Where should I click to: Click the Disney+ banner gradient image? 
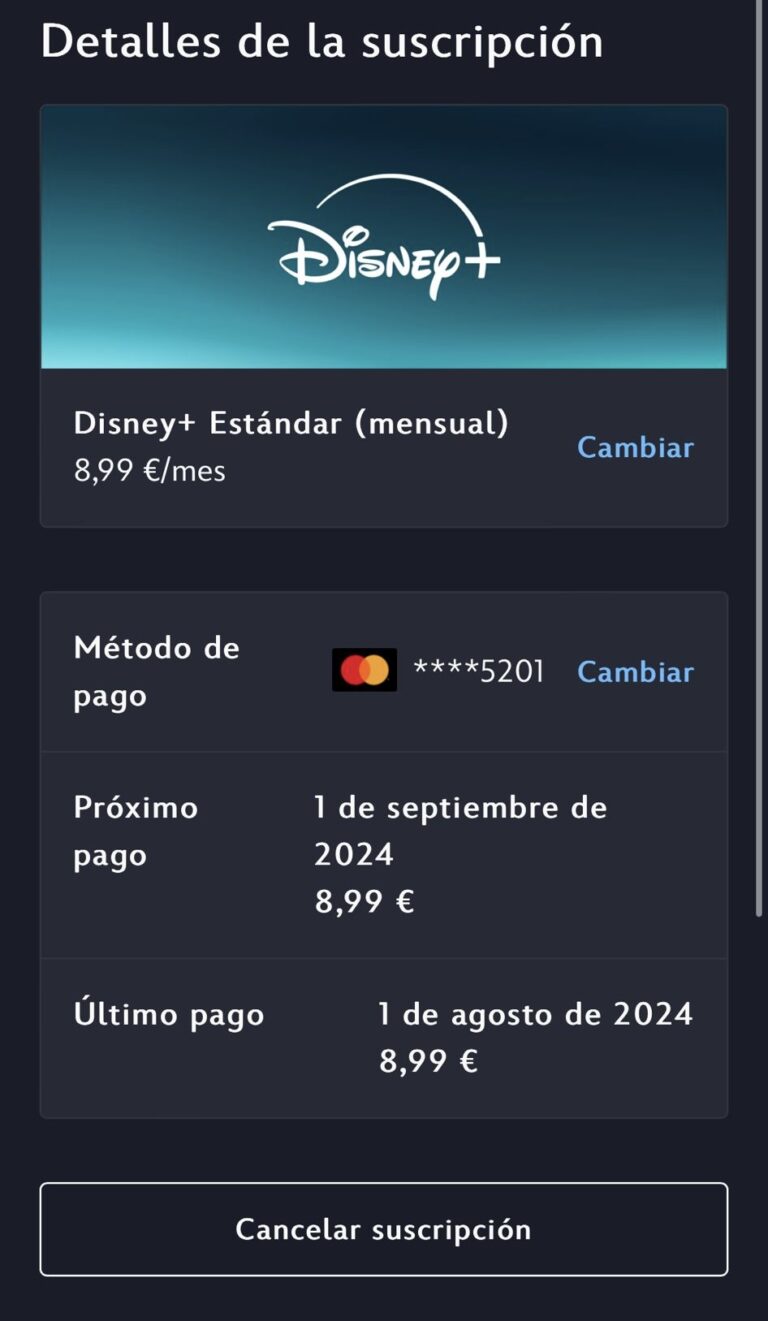[x=383, y=235]
